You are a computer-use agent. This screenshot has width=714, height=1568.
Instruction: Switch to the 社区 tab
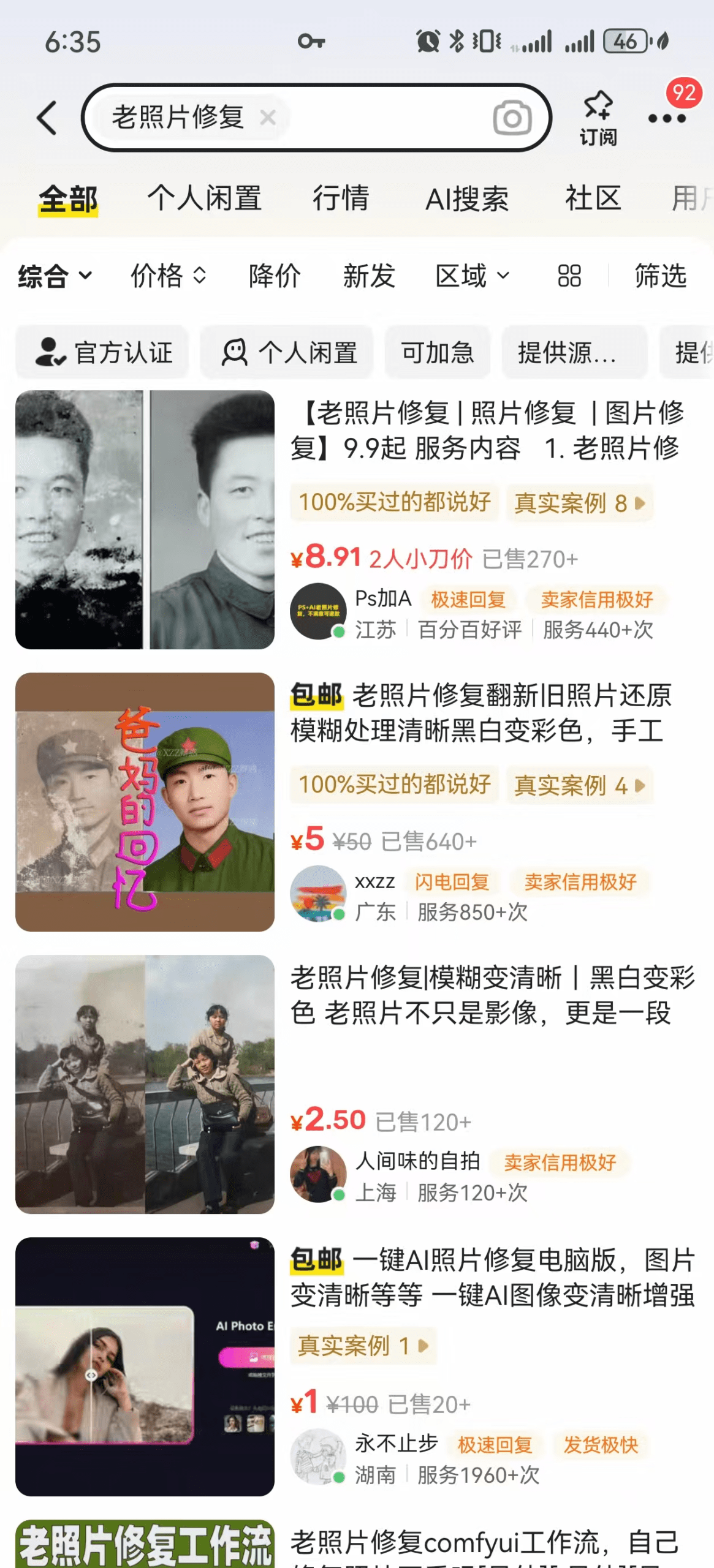(x=593, y=198)
